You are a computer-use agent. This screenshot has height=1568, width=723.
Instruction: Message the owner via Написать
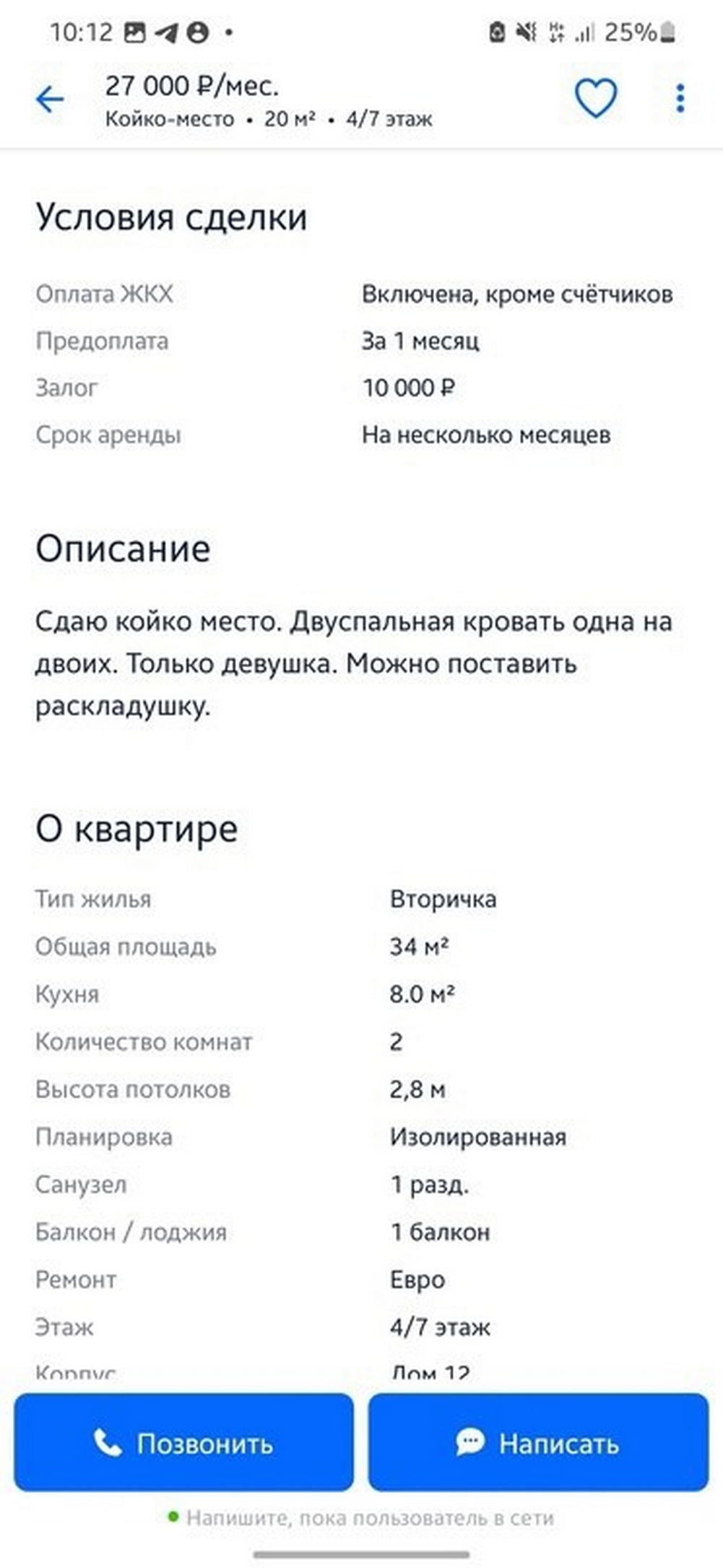[x=538, y=1442]
